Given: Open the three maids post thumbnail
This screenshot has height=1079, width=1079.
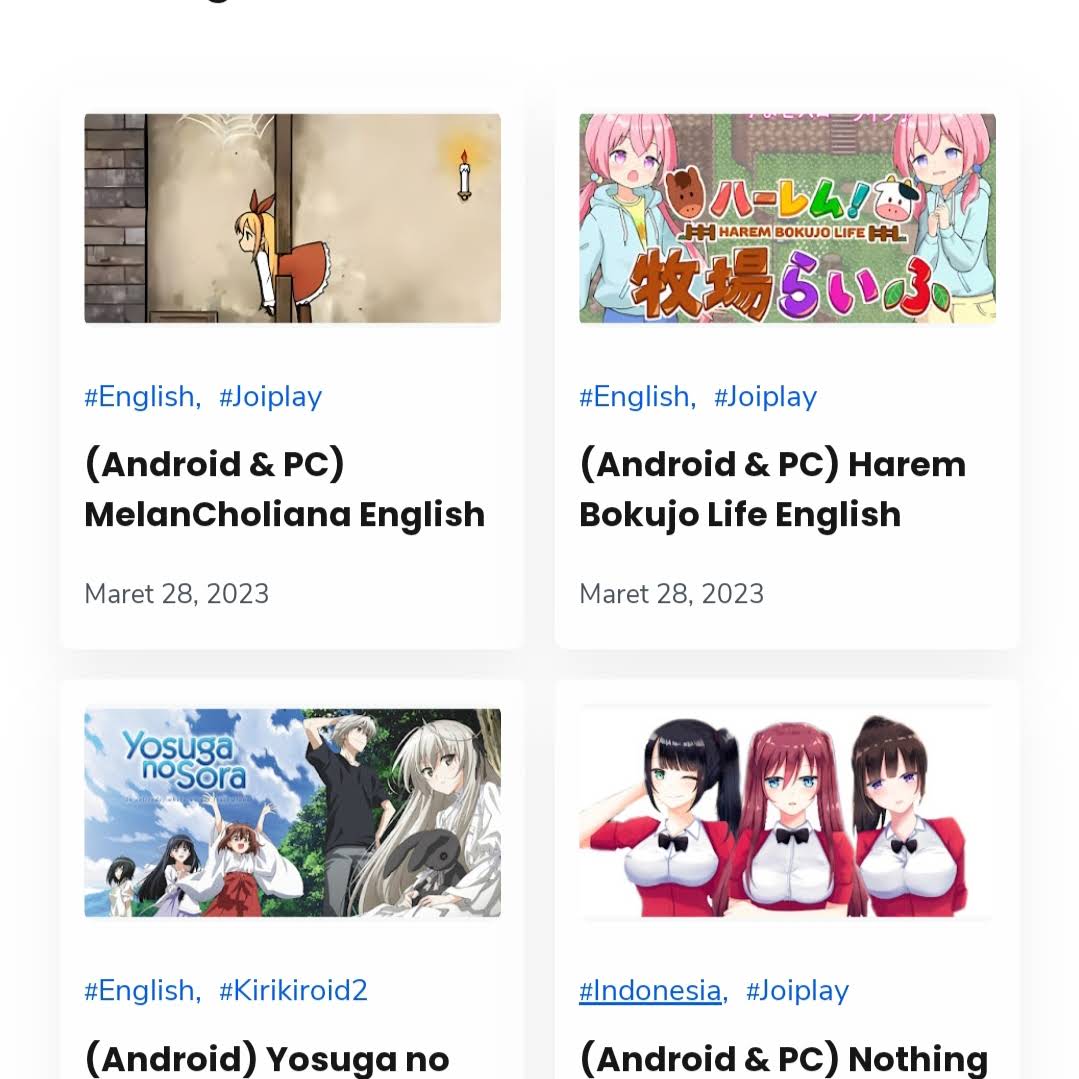Looking at the screenshot, I should 787,812.
